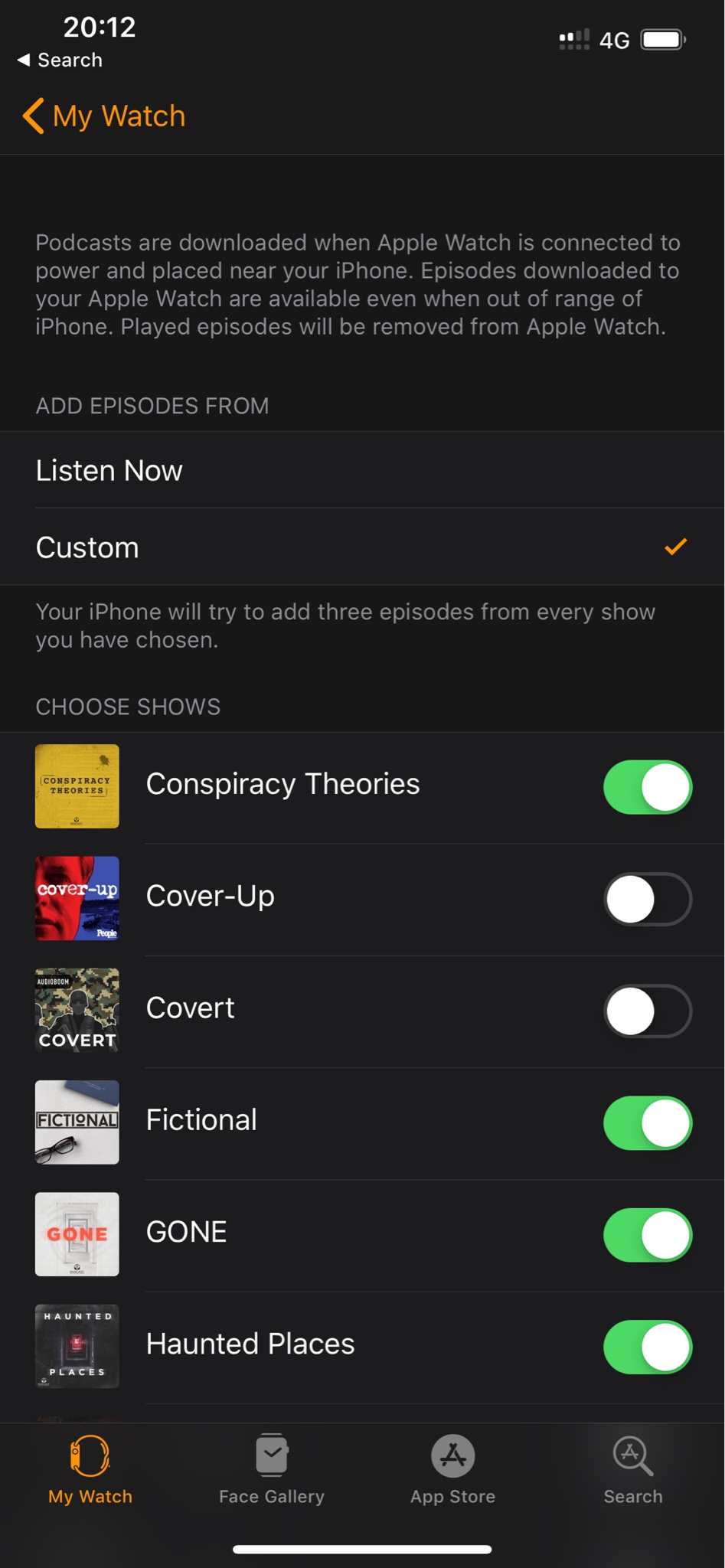This screenshot has width=725, height=1568.
Task: Enable the Cover-Up podcast toggle
Action: pos(647,899)
